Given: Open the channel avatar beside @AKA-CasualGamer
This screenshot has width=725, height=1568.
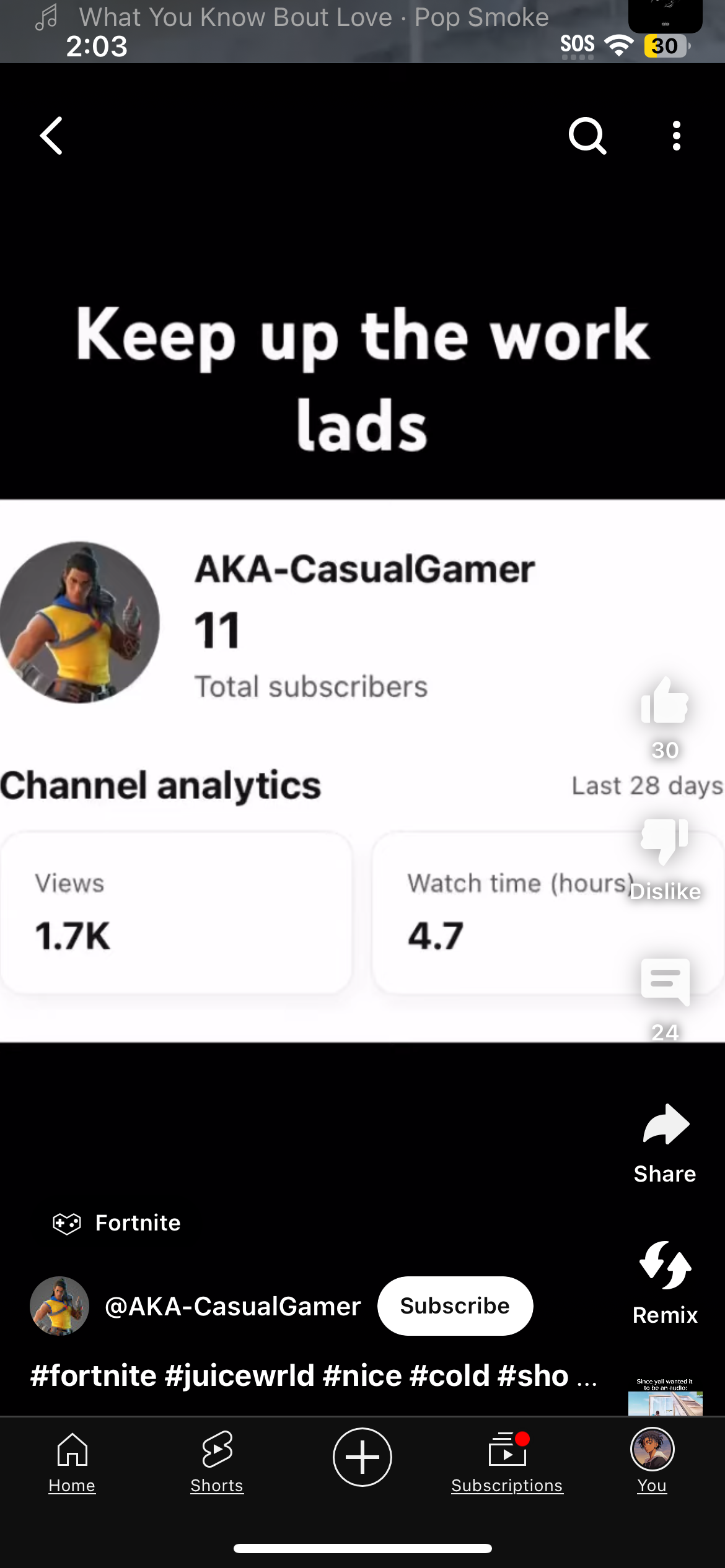Looking at the screenshot, I should click(x=59, y=1305).
